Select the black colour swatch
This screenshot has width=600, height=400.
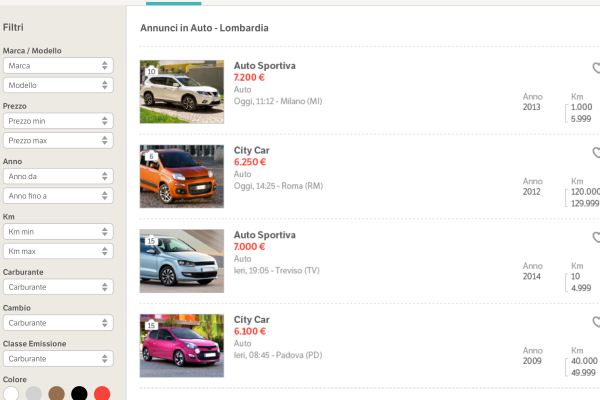coord(79,393)
